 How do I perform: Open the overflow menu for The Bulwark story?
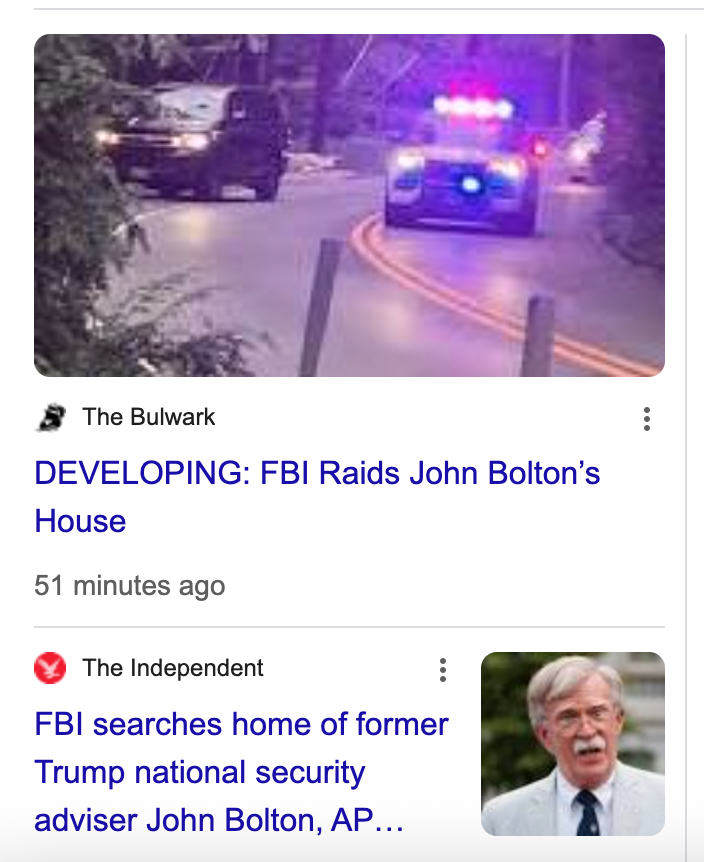coord(647,419)
